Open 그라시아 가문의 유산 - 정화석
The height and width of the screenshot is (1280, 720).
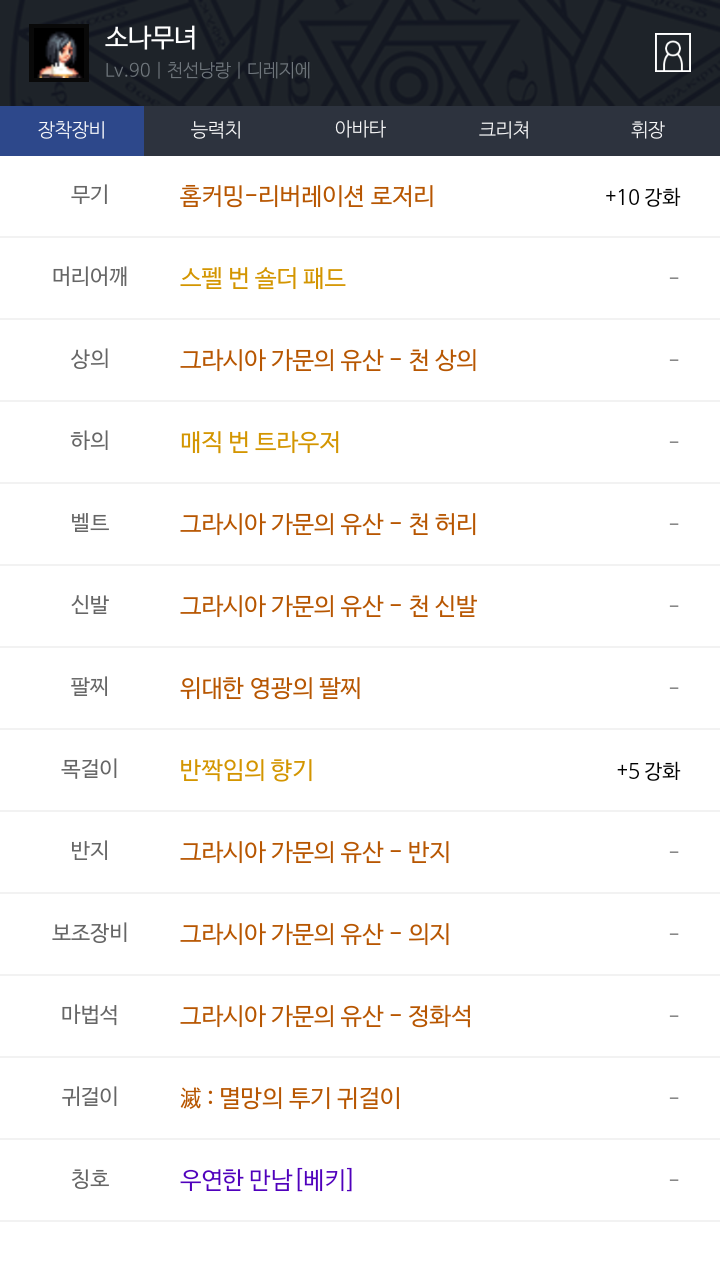click(326, 1015)
